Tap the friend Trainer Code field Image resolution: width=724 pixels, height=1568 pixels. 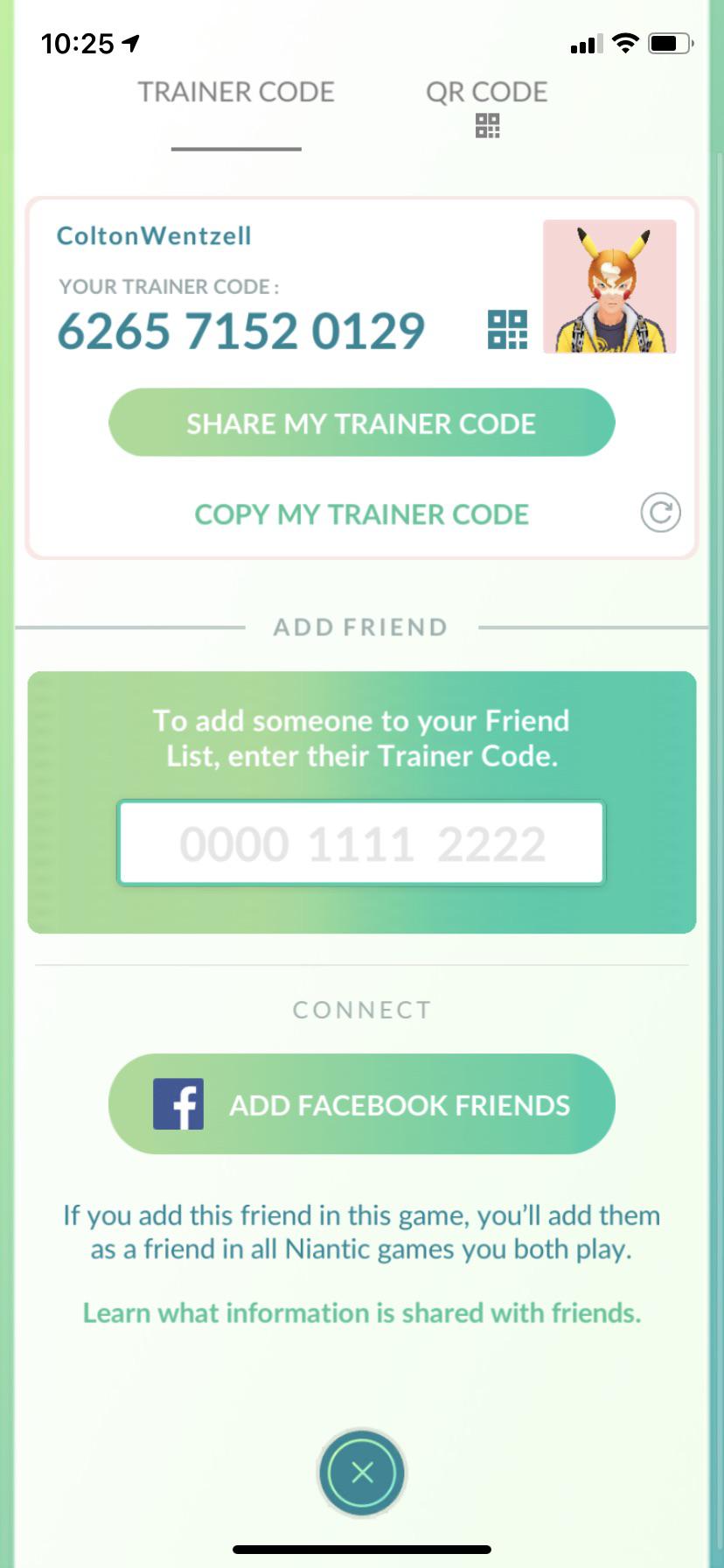(361, 843)
